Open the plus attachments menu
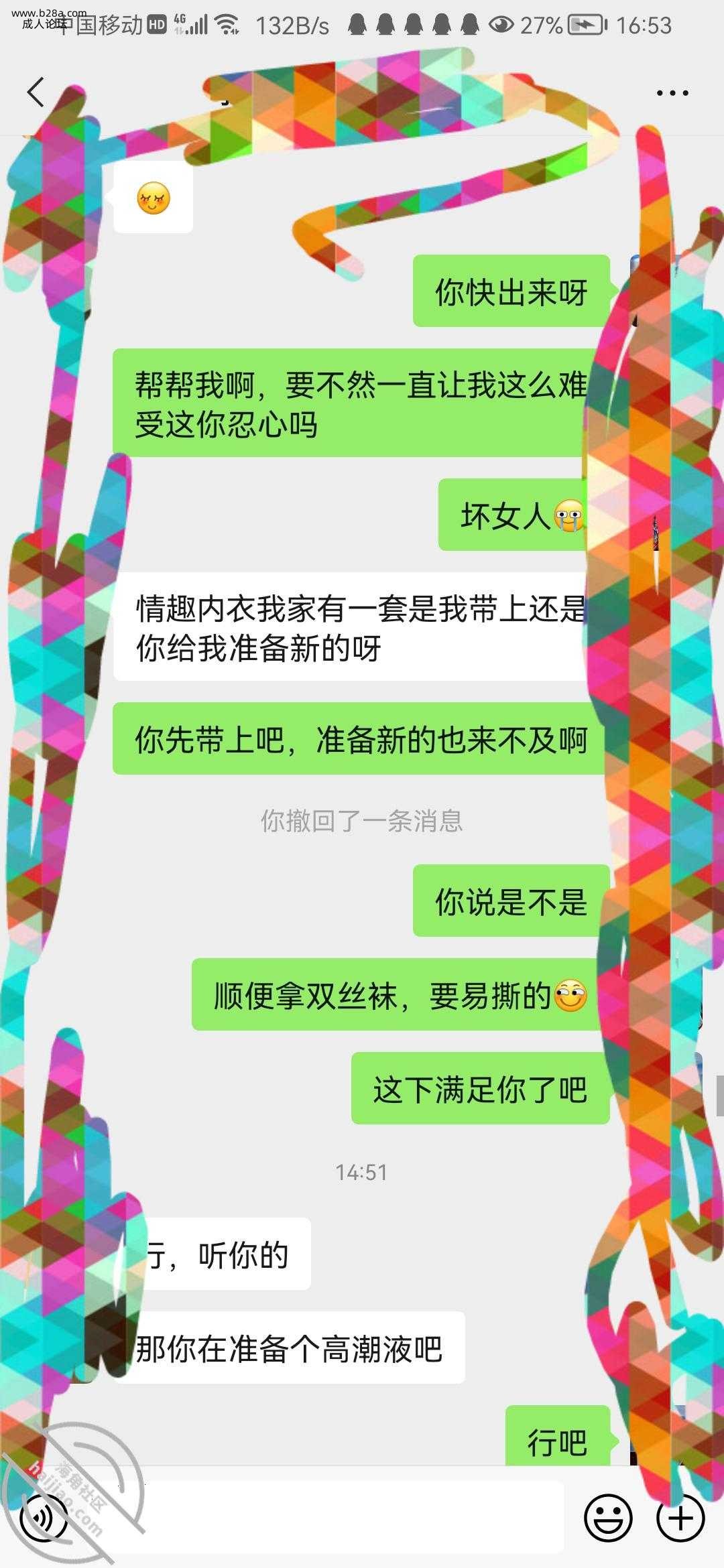 tap(680, 1518)
